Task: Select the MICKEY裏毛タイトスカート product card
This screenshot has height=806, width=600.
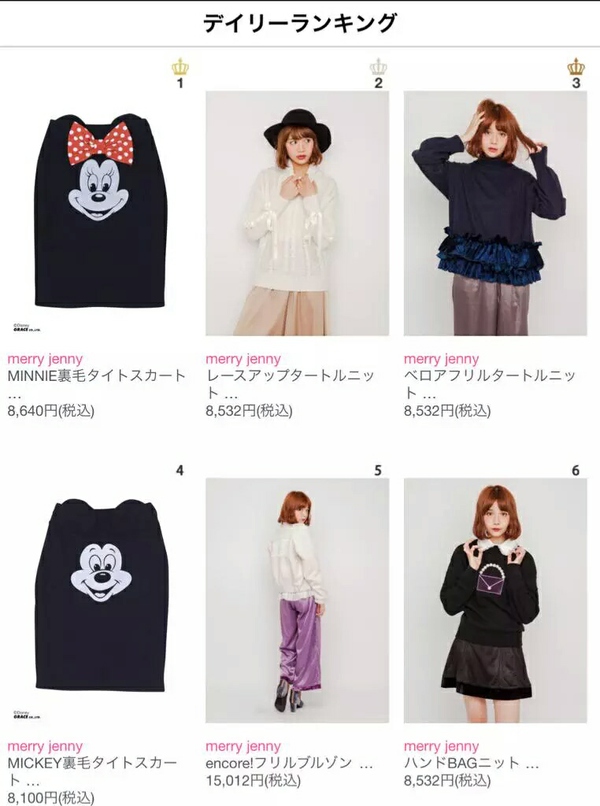Action: point(97,600)
